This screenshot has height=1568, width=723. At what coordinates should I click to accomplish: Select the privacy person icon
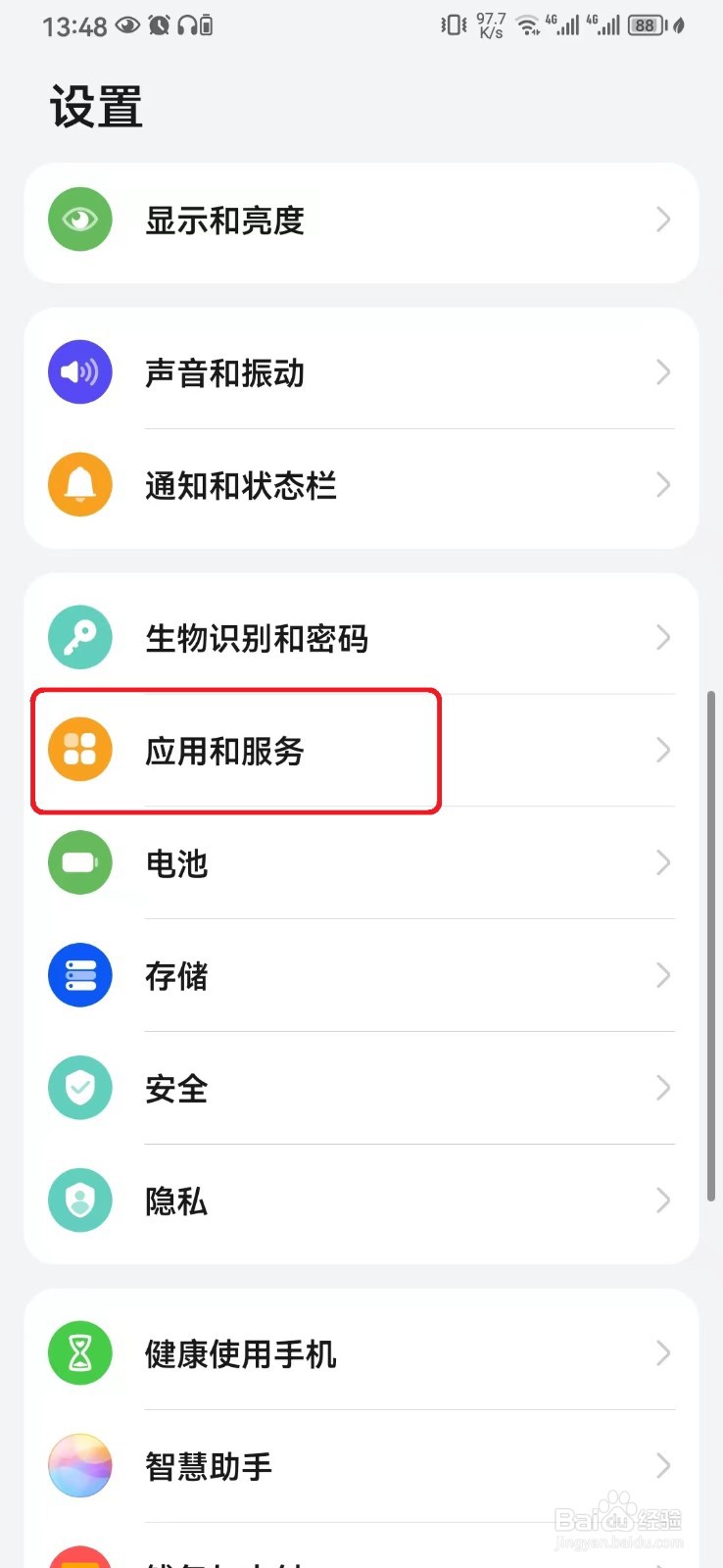(79, 1200)
